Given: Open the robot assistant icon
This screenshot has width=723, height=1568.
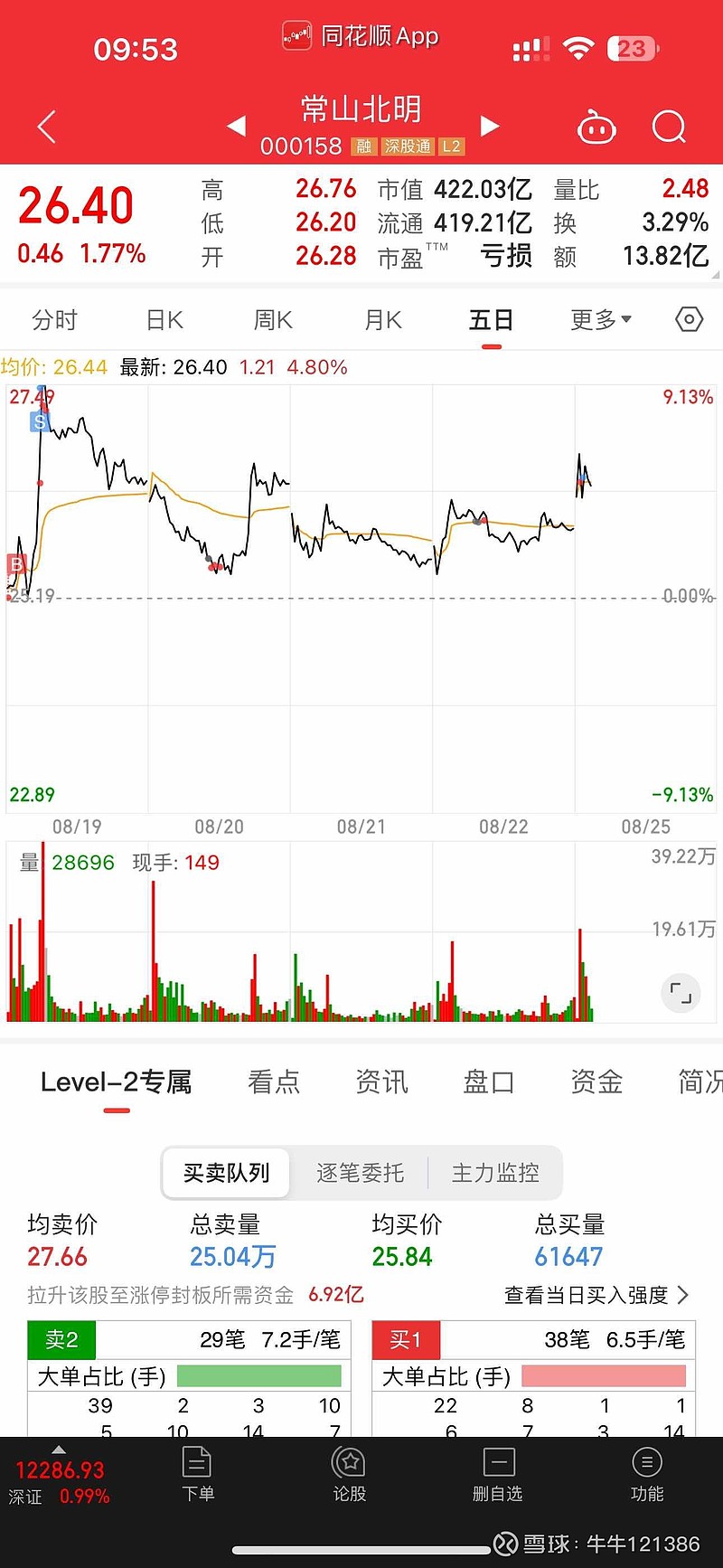Looking at the screenshot, I should click(x=596, y=128).
